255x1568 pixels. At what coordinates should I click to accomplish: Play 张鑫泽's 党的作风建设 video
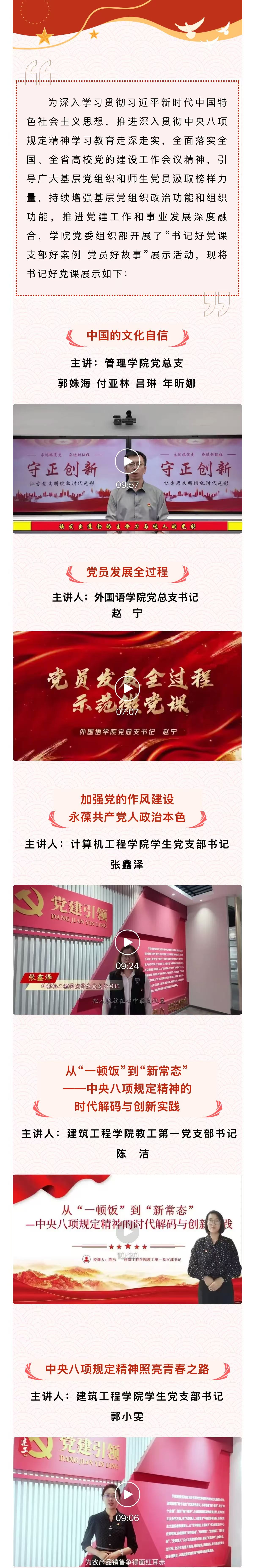127,942
